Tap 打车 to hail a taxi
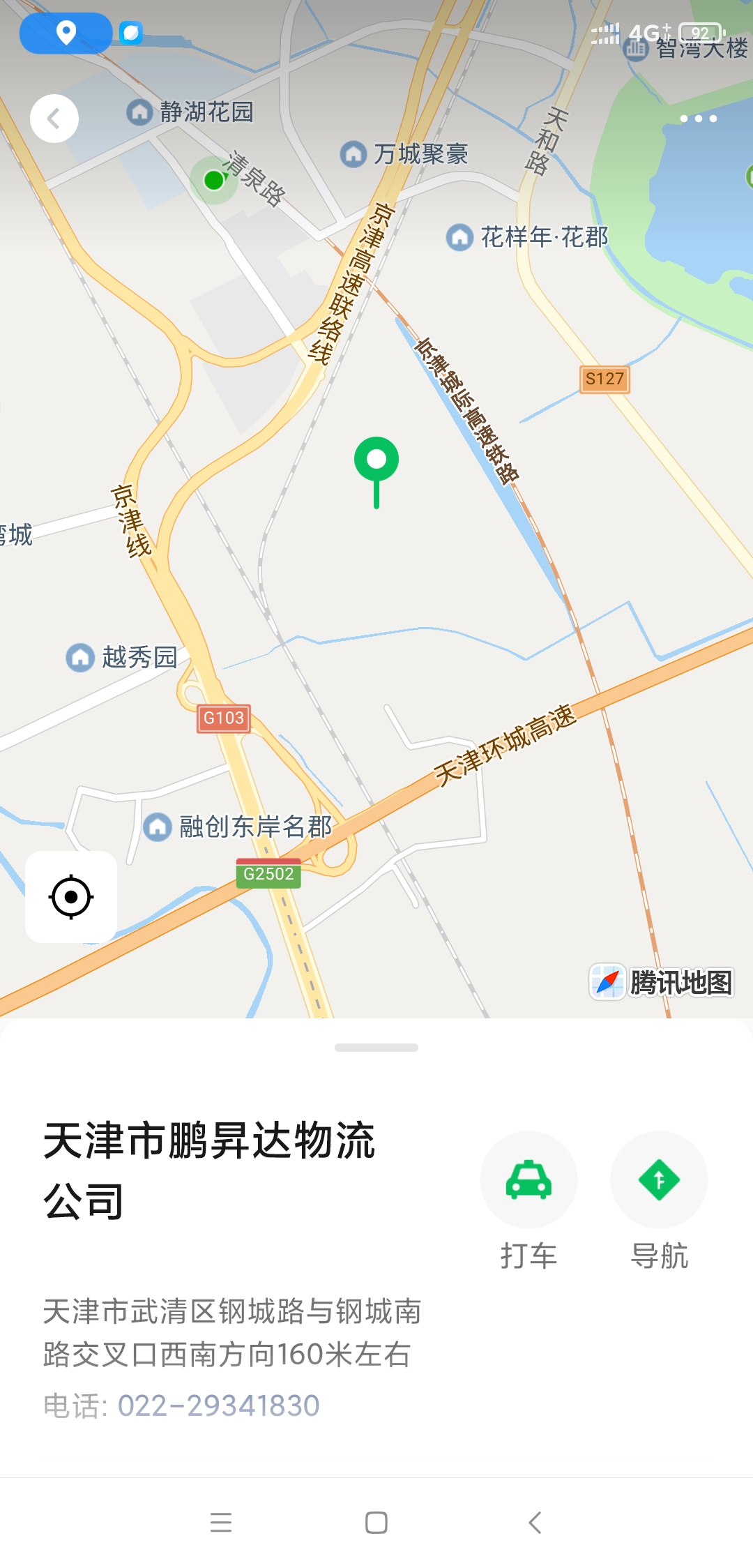The width and height of the screenshot is (753, 1568). tap(528, 1180)
